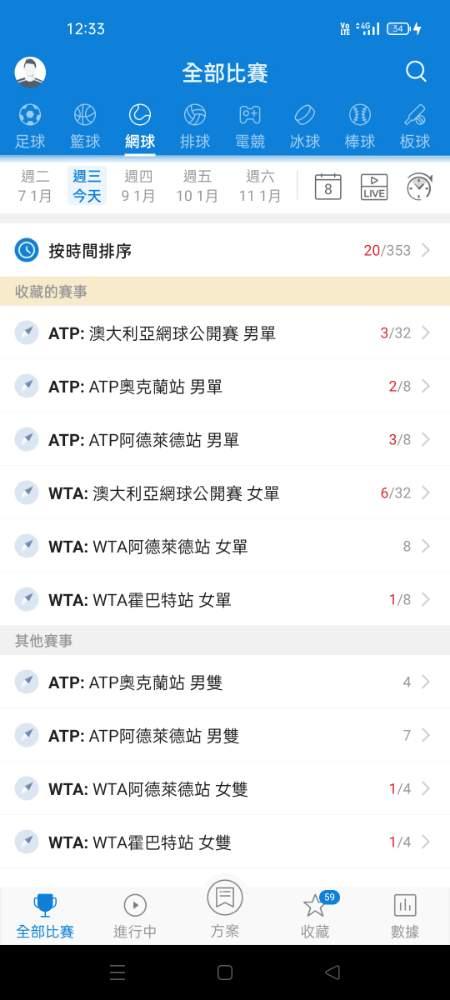This screenshot has width=450, height=1000.
Task: Select 週四 9 1月 date
Action: [138, 186]
